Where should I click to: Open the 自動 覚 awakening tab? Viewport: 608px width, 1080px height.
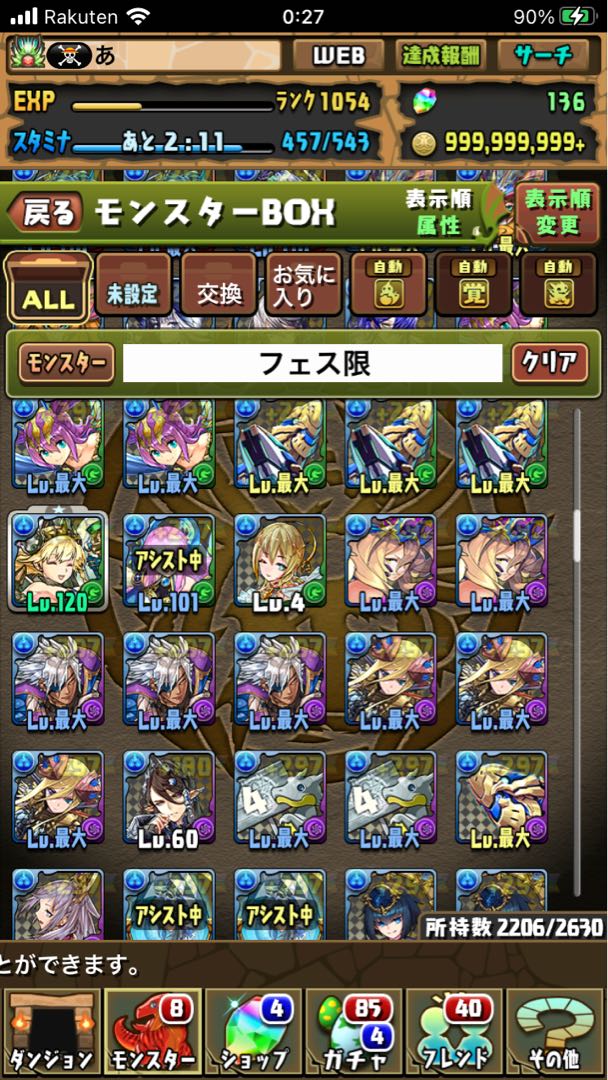pyautogui.click(x=472, y=285)
